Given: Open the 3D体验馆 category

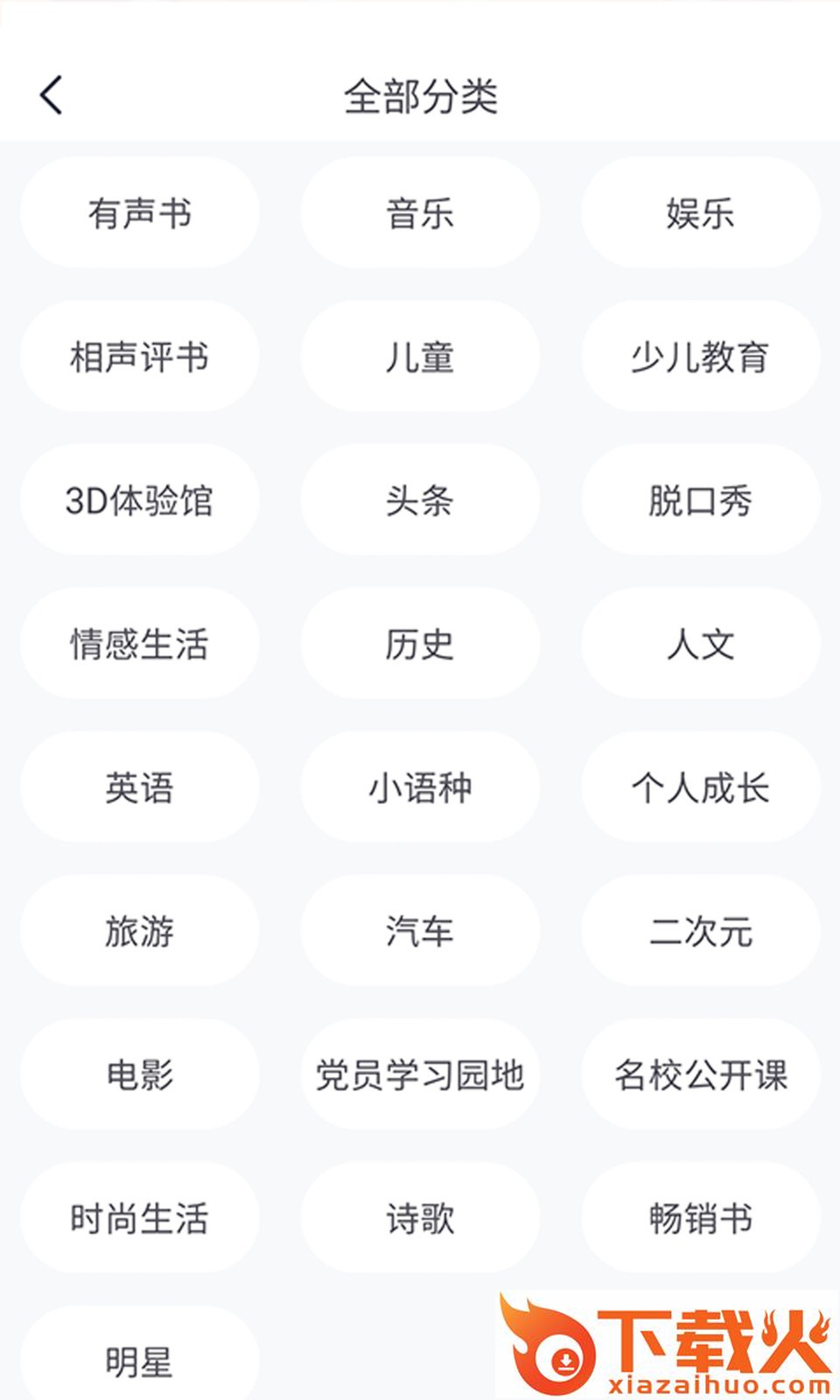Looking at the screenshot, I should tap(140, 500).
